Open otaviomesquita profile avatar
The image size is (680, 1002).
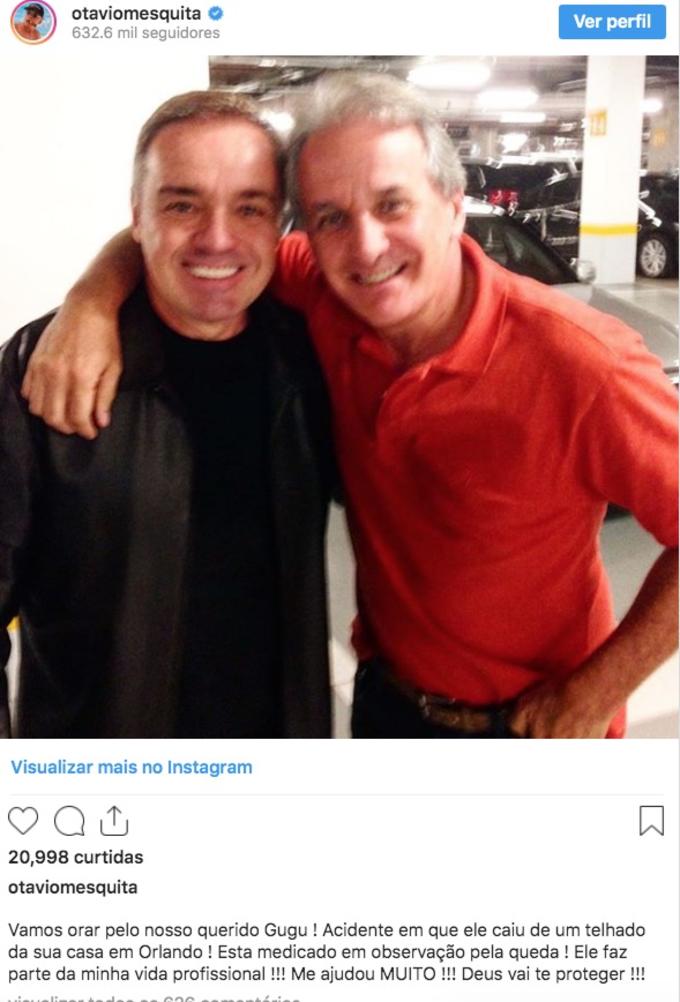pos(33,22)
